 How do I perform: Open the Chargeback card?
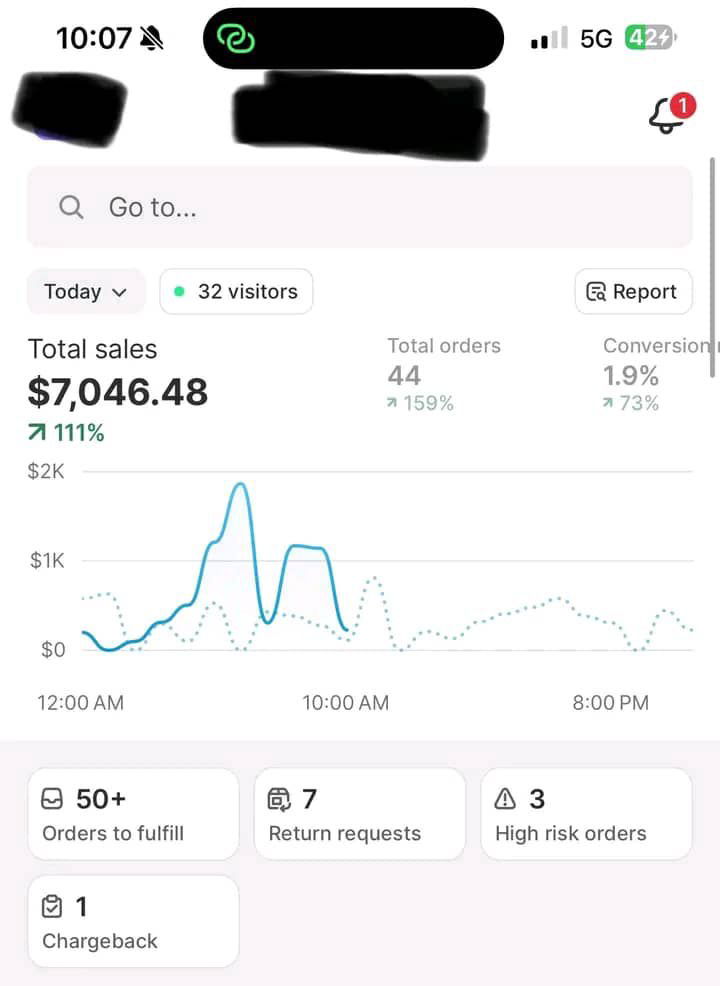133,922
